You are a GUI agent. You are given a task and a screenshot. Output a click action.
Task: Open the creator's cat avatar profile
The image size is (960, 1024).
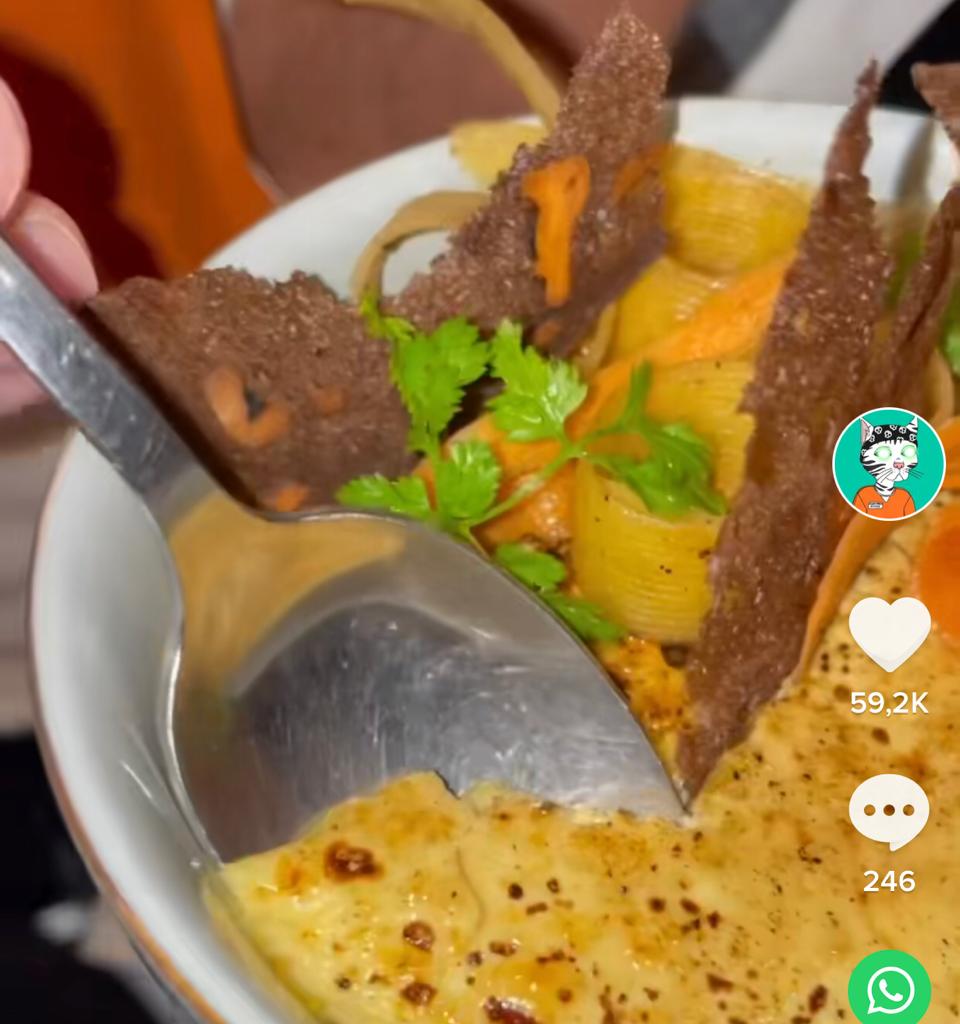[888, 464]
